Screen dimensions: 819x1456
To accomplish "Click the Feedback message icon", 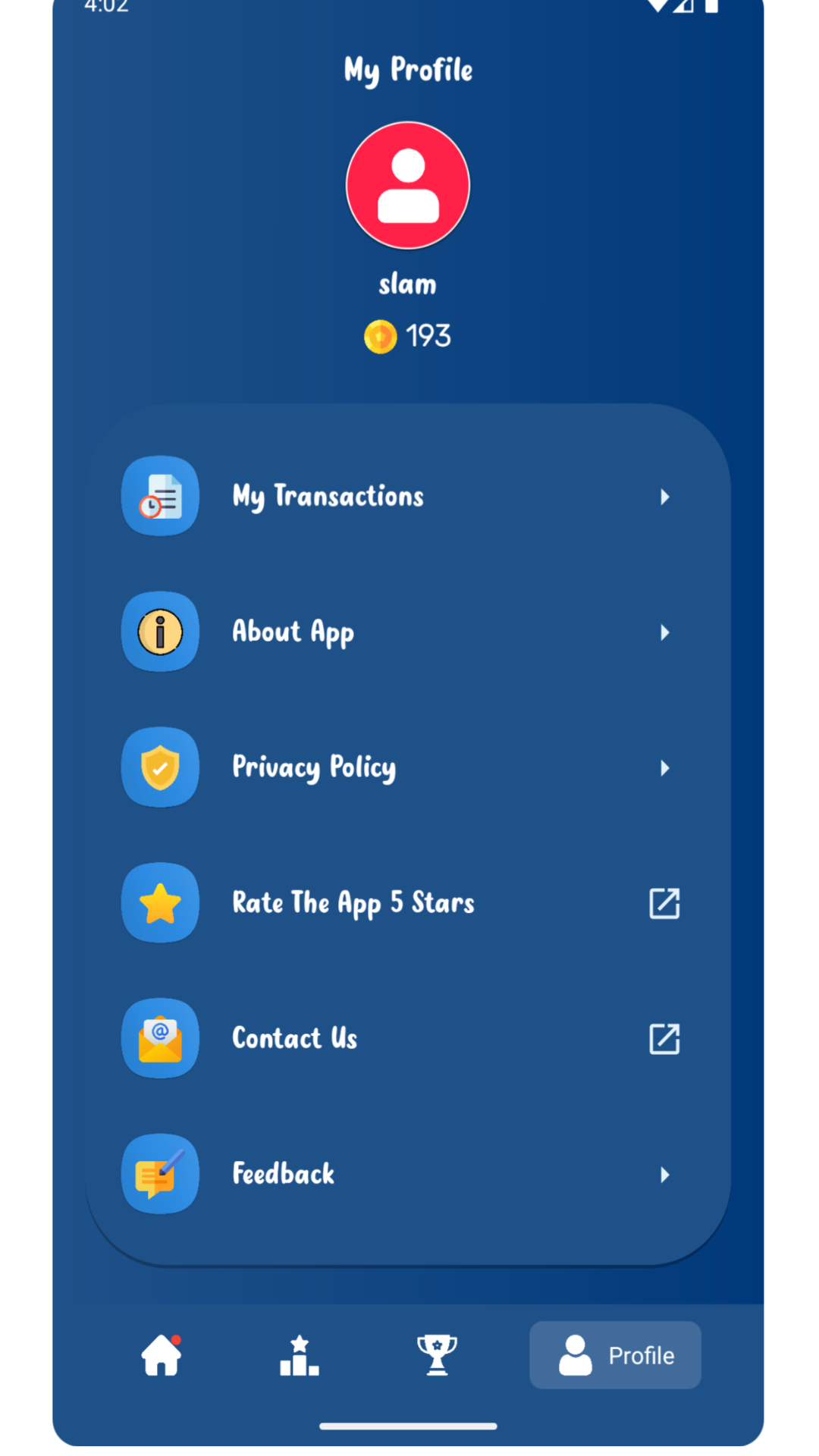I will tap(159, 1173).
